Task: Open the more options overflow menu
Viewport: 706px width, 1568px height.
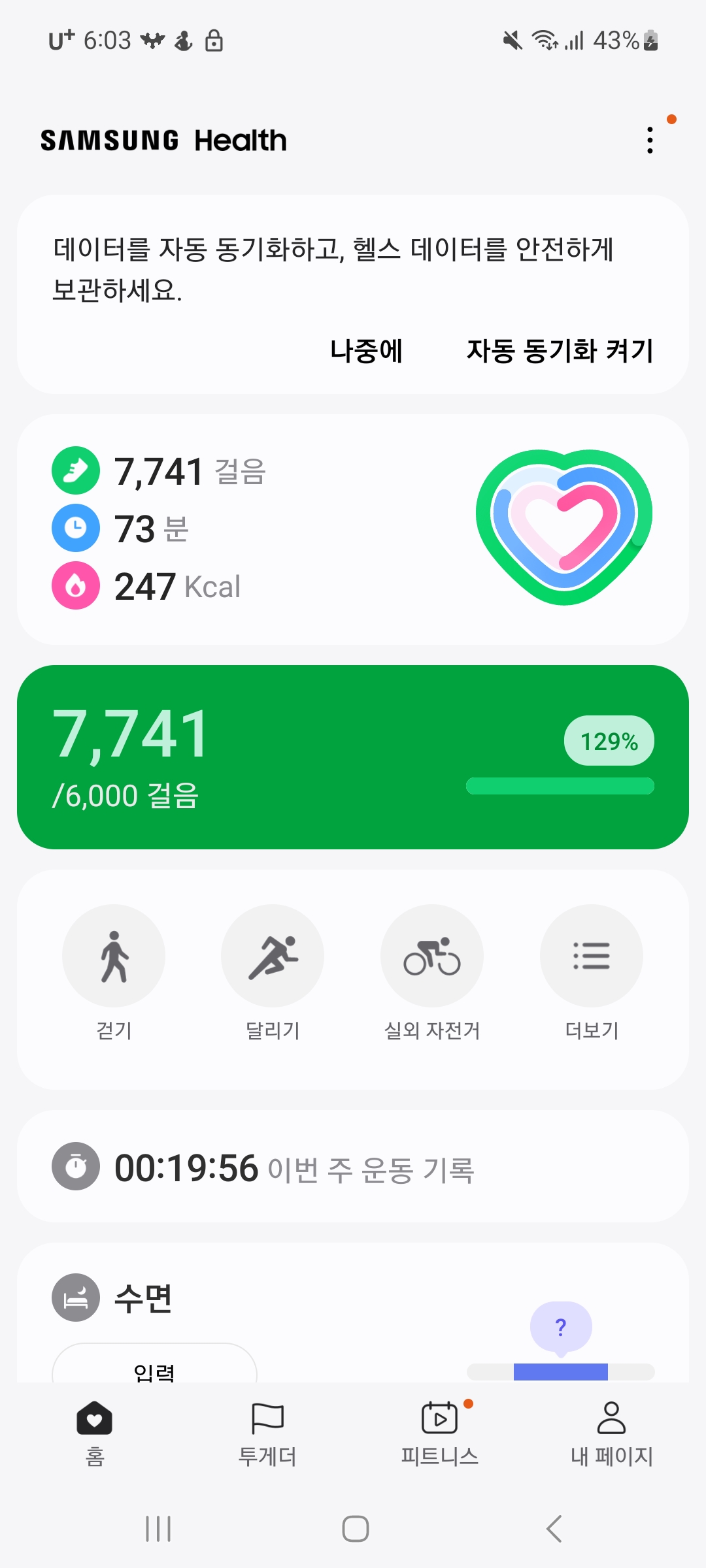Action: 650,140
